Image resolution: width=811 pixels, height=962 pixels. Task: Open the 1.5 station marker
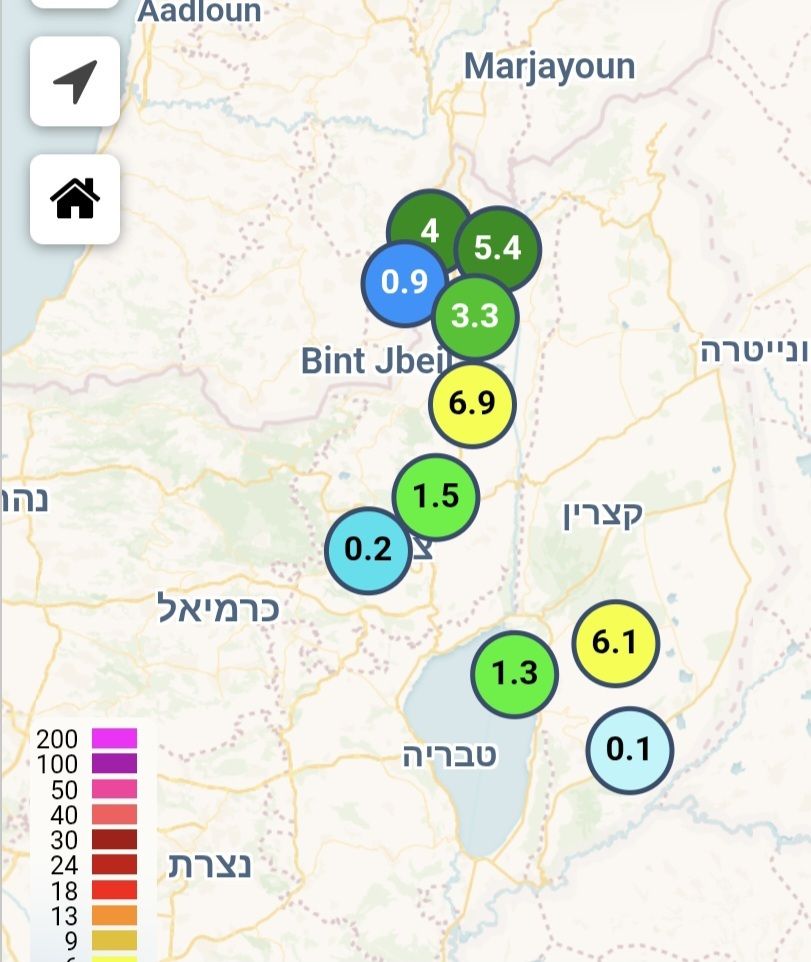click(436, 496)
